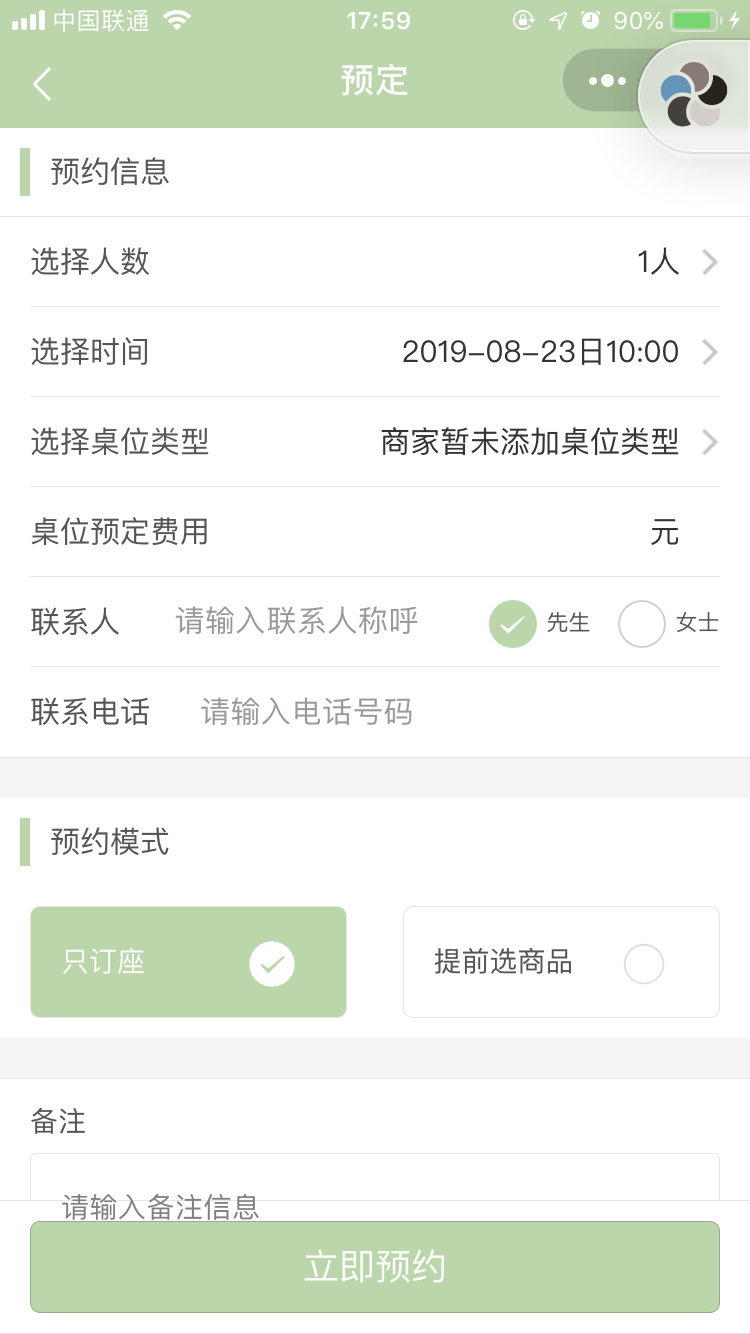
Task: Open the 选择桌位类型 row
Action: tap(375, 442)
